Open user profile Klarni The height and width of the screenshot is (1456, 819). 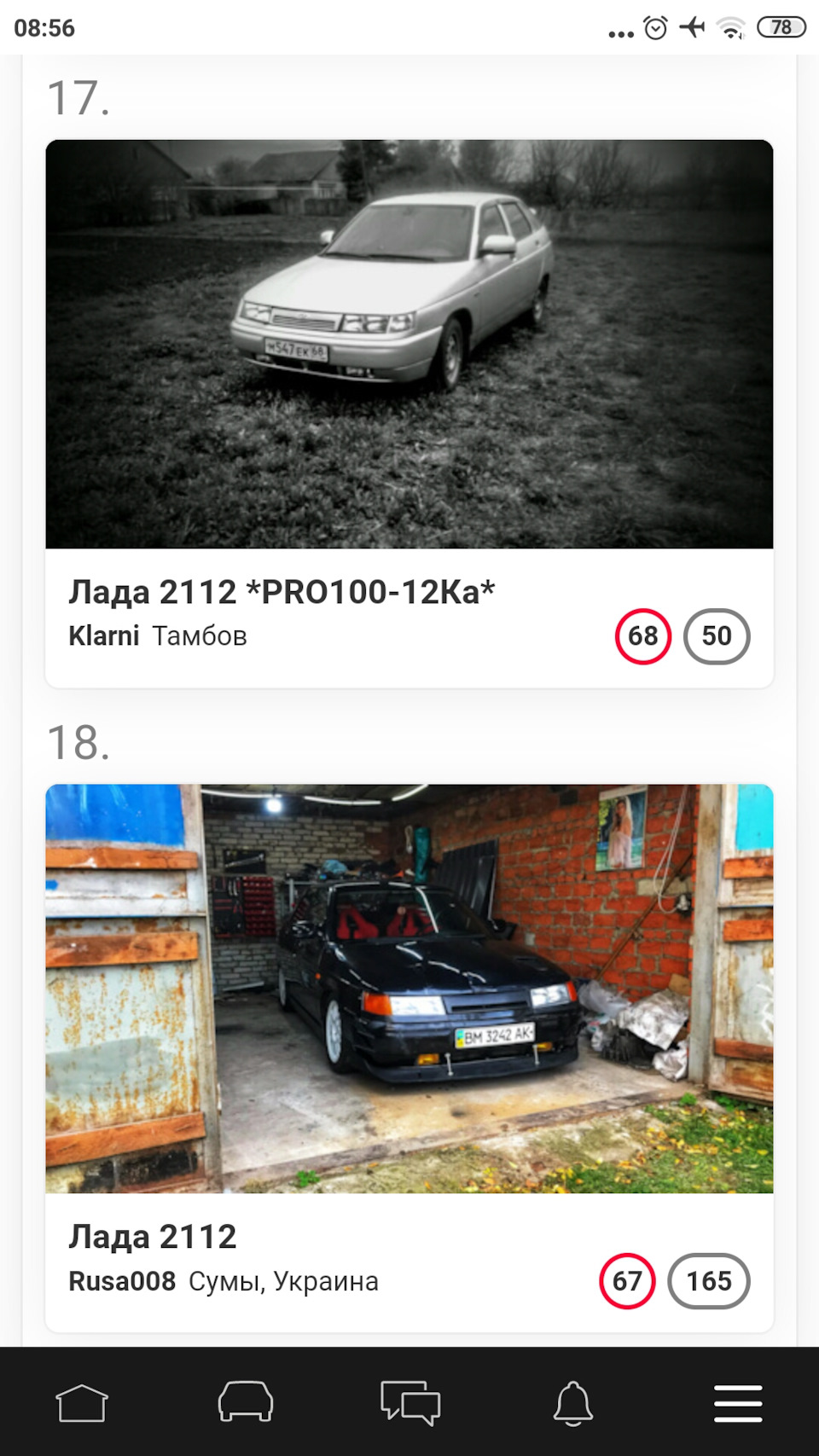(x=103, y=636)
